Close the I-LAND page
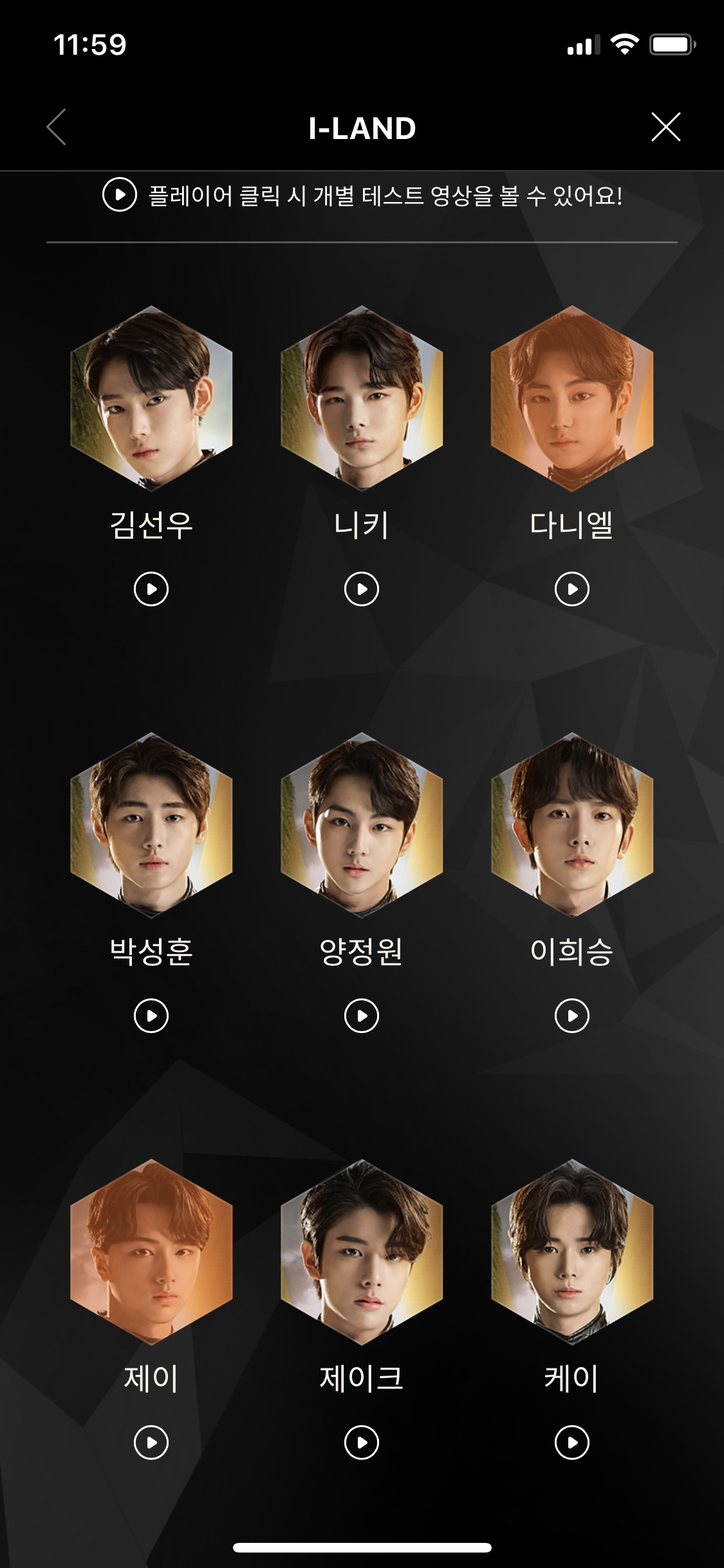The width and height of the screenshot is (724, 1568). pyautogui.click(x=665, y=127)
